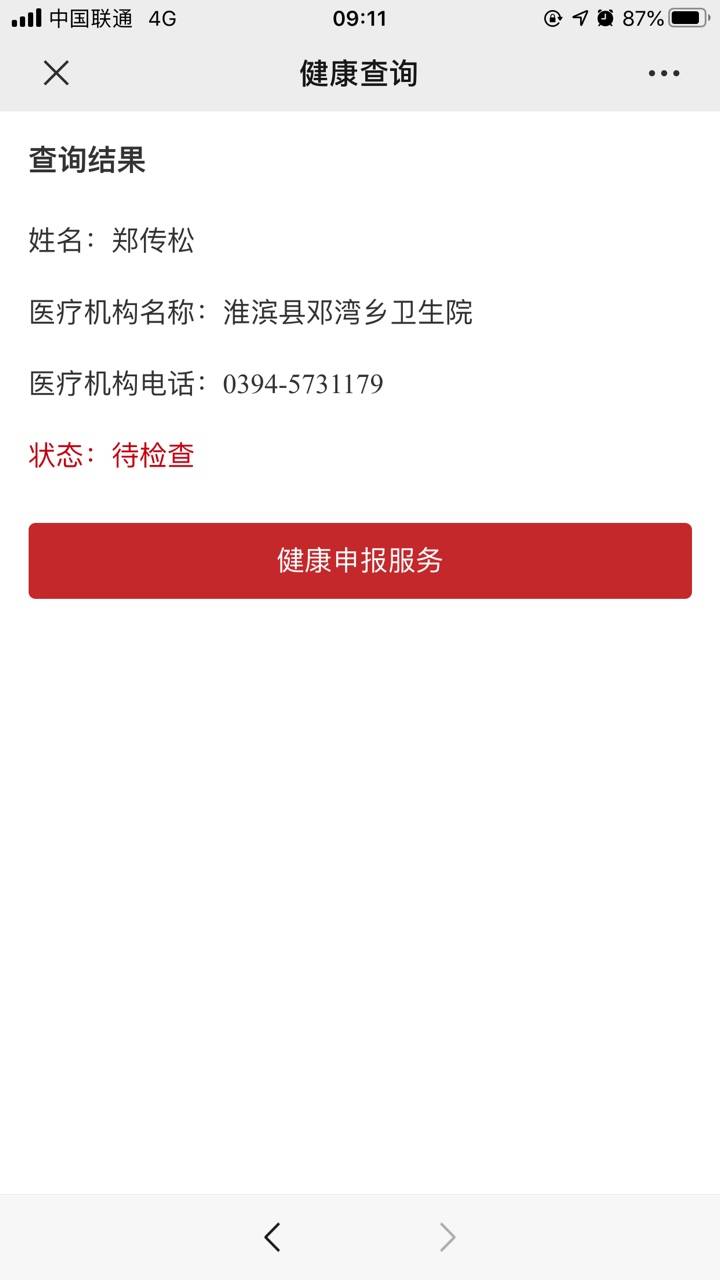Screen dimensions: 720x1280
Task: Open the three-dot more options menu
Action: [x=663, y=73]
